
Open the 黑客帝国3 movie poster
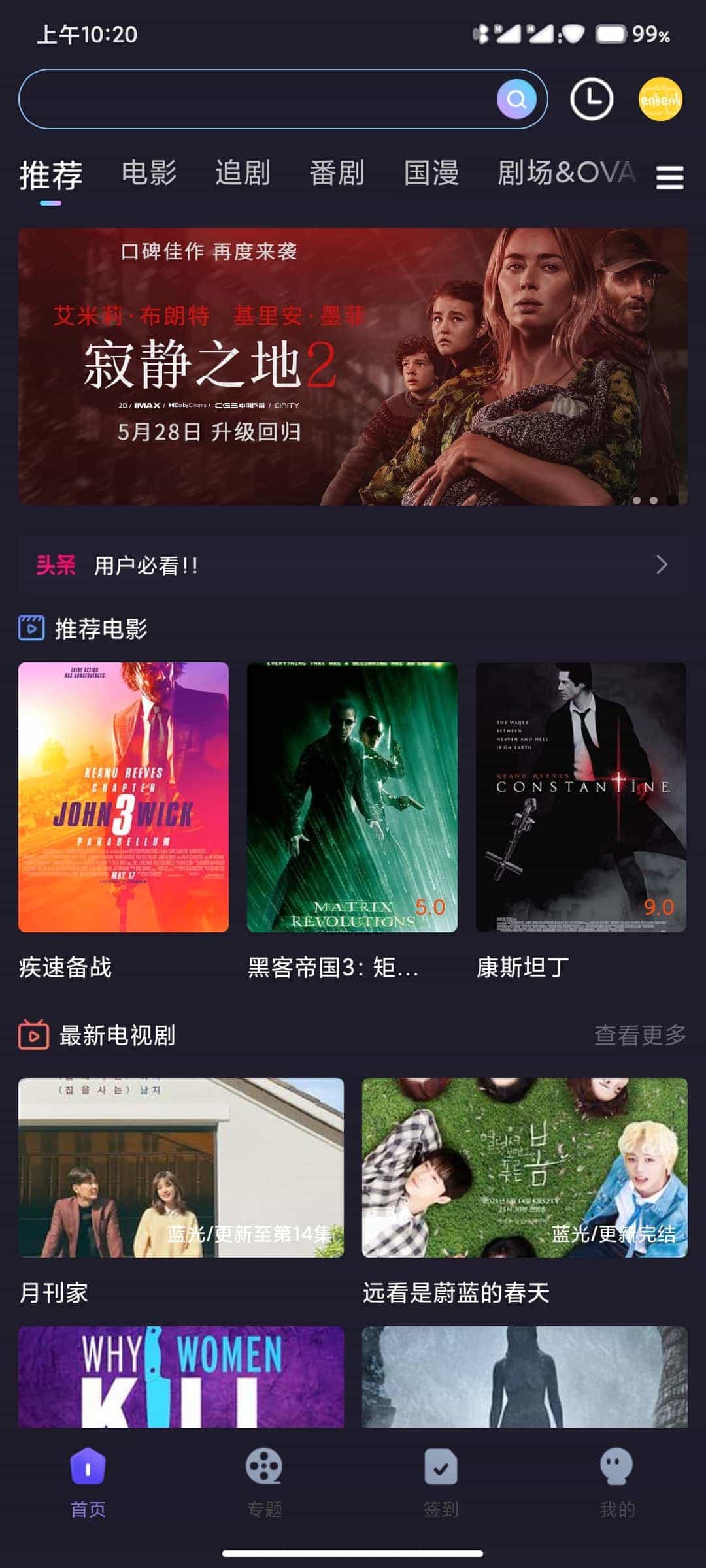click(352, 797)
